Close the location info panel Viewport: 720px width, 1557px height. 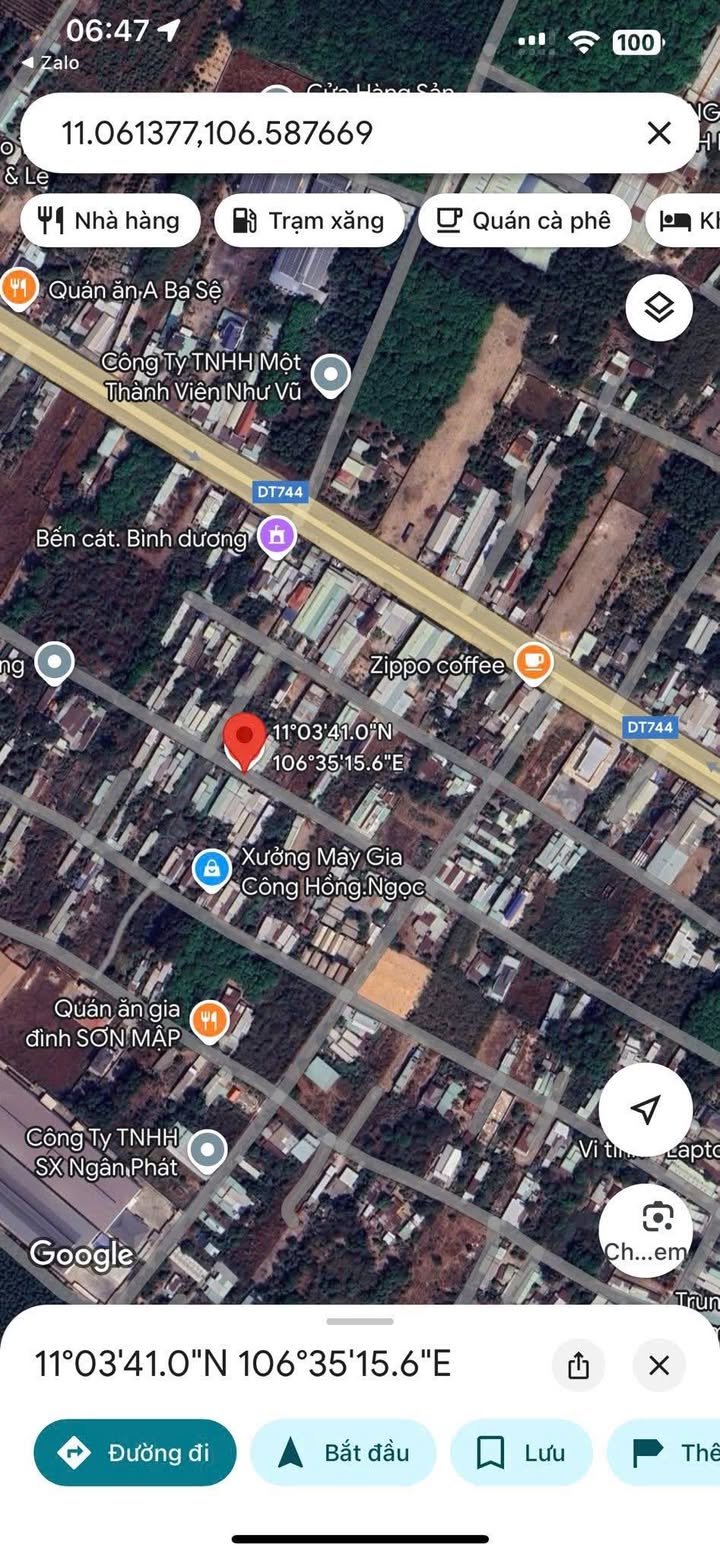pos(659,1365)
